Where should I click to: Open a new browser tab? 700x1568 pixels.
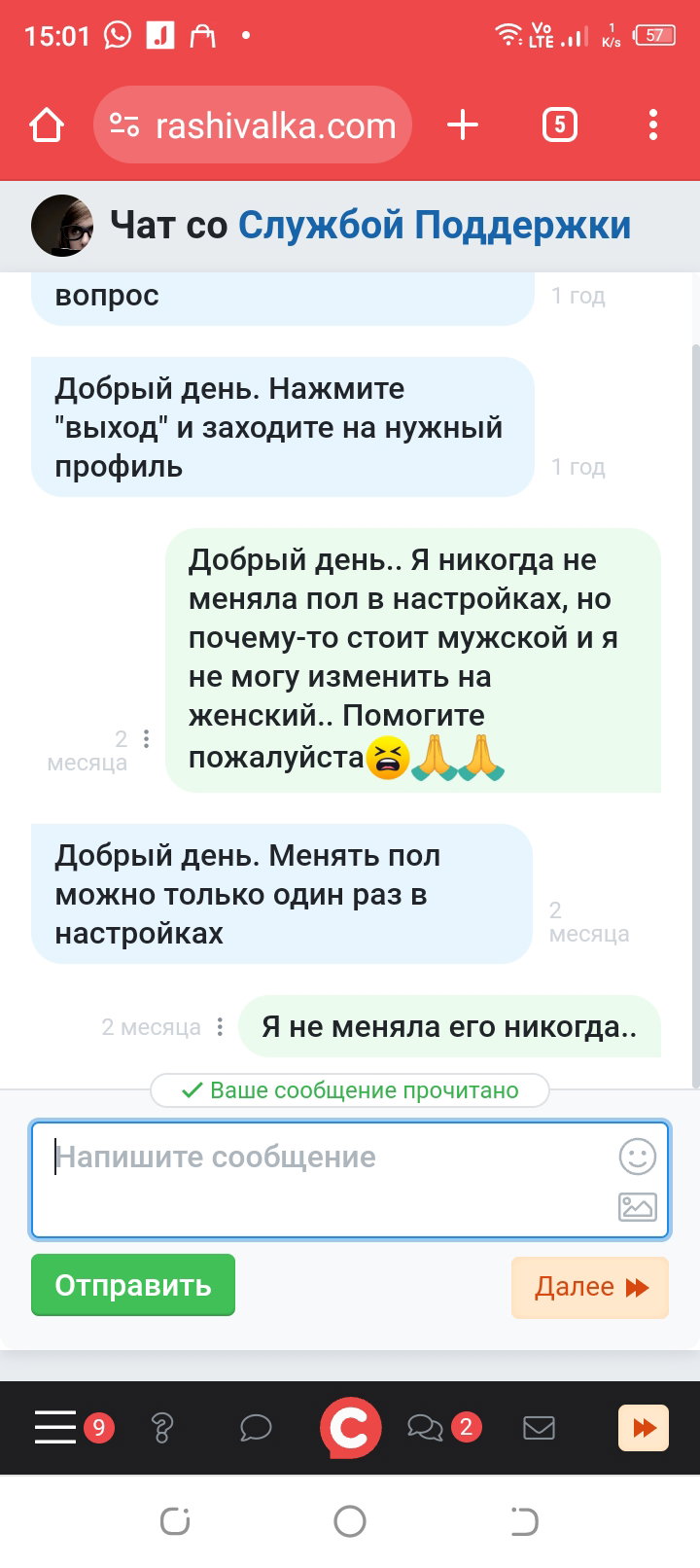coord(463,125)
